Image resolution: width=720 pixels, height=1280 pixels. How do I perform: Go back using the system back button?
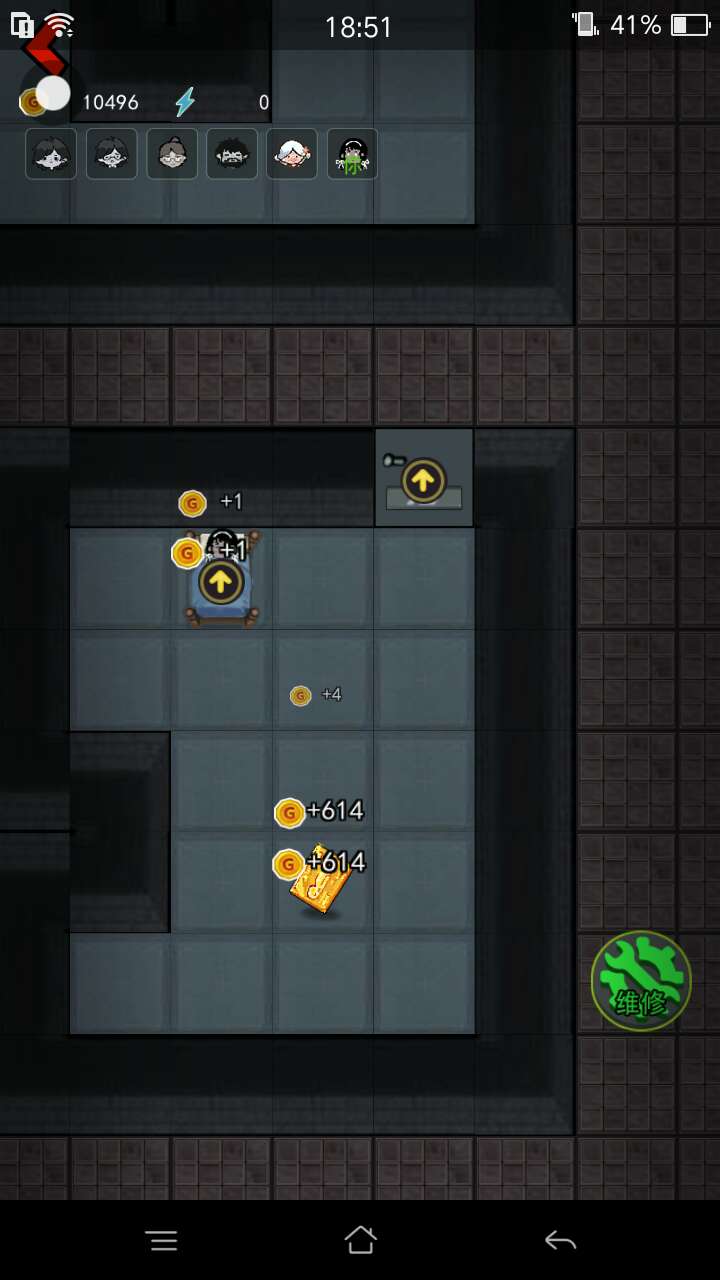coord(560,1241)
